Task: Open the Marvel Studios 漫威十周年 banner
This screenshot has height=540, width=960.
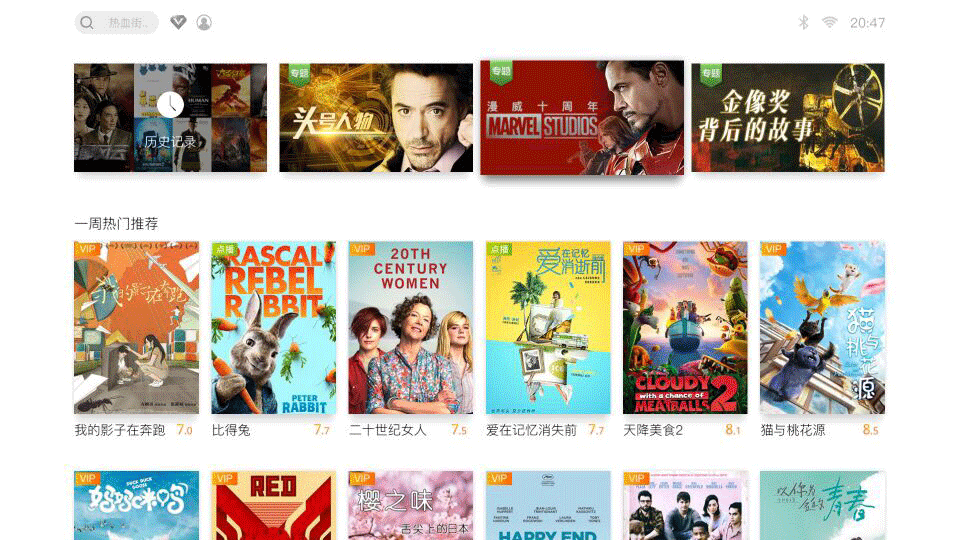Action: pos(582,118)
